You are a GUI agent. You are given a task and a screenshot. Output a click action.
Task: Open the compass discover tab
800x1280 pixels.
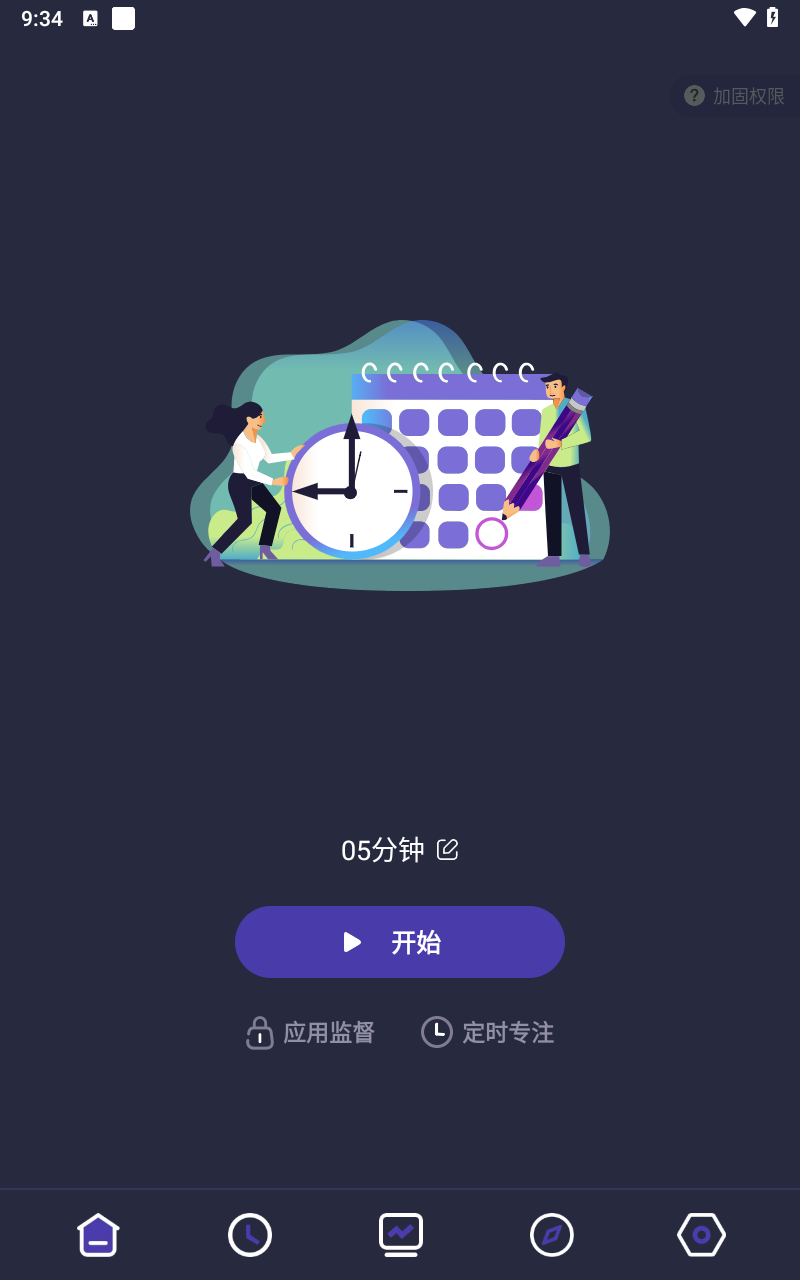[x=552, y=1234]
